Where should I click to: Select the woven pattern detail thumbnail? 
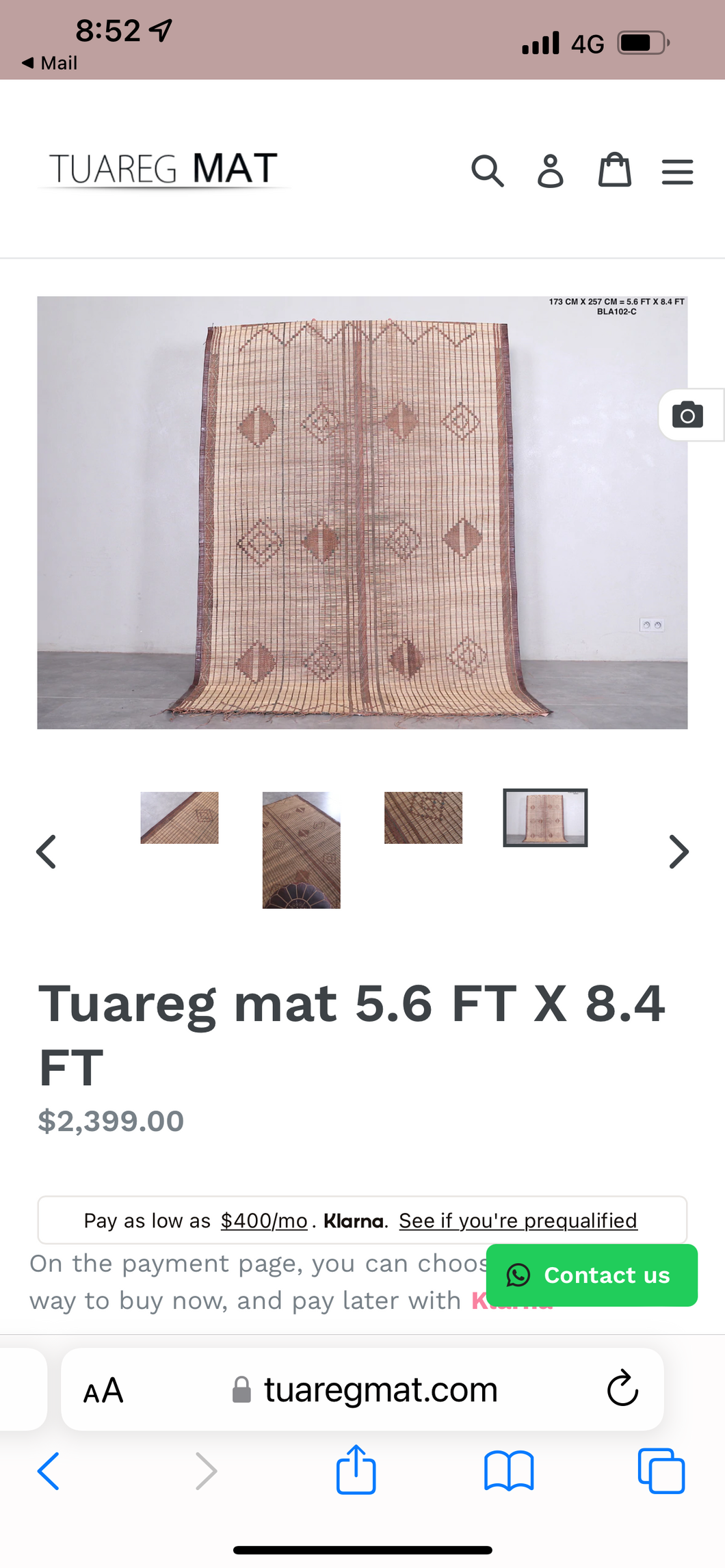click(x=423, y=818)
